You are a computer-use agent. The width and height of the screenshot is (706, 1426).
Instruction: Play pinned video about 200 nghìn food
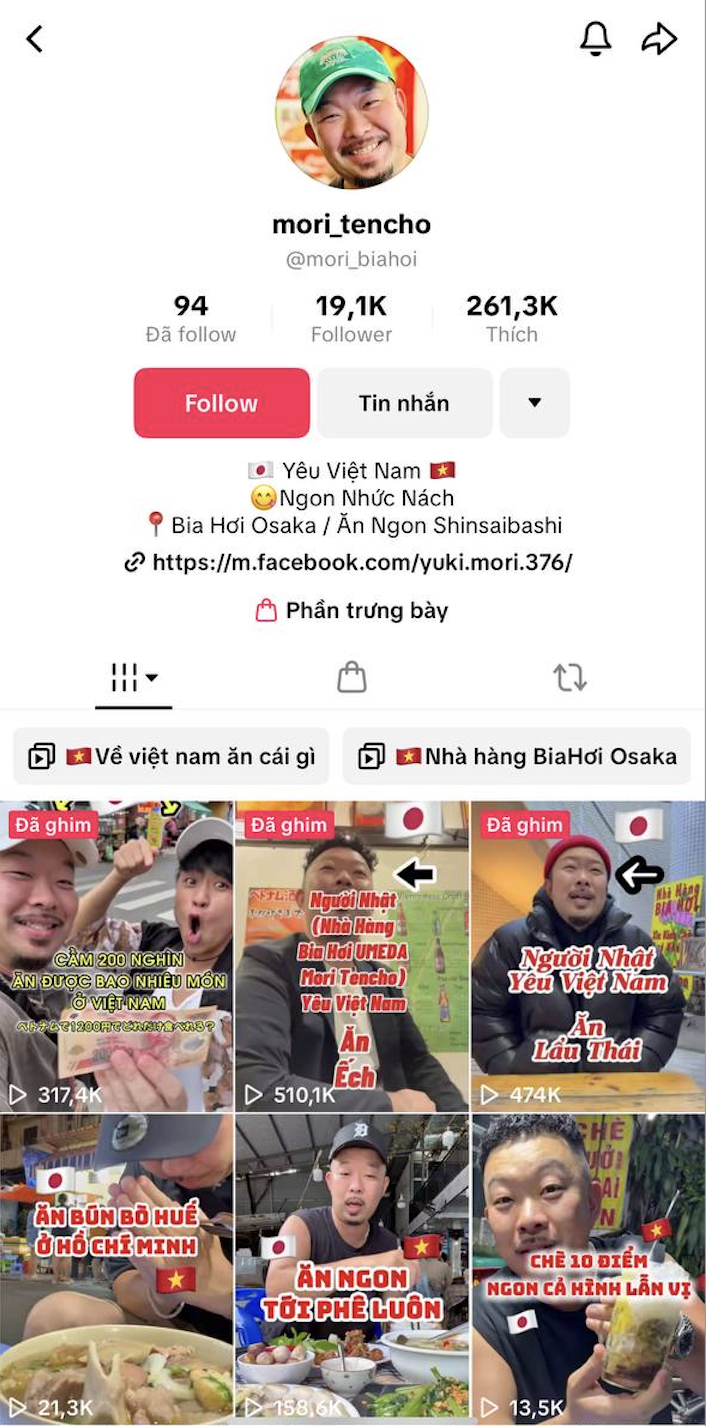coord(116,957)
